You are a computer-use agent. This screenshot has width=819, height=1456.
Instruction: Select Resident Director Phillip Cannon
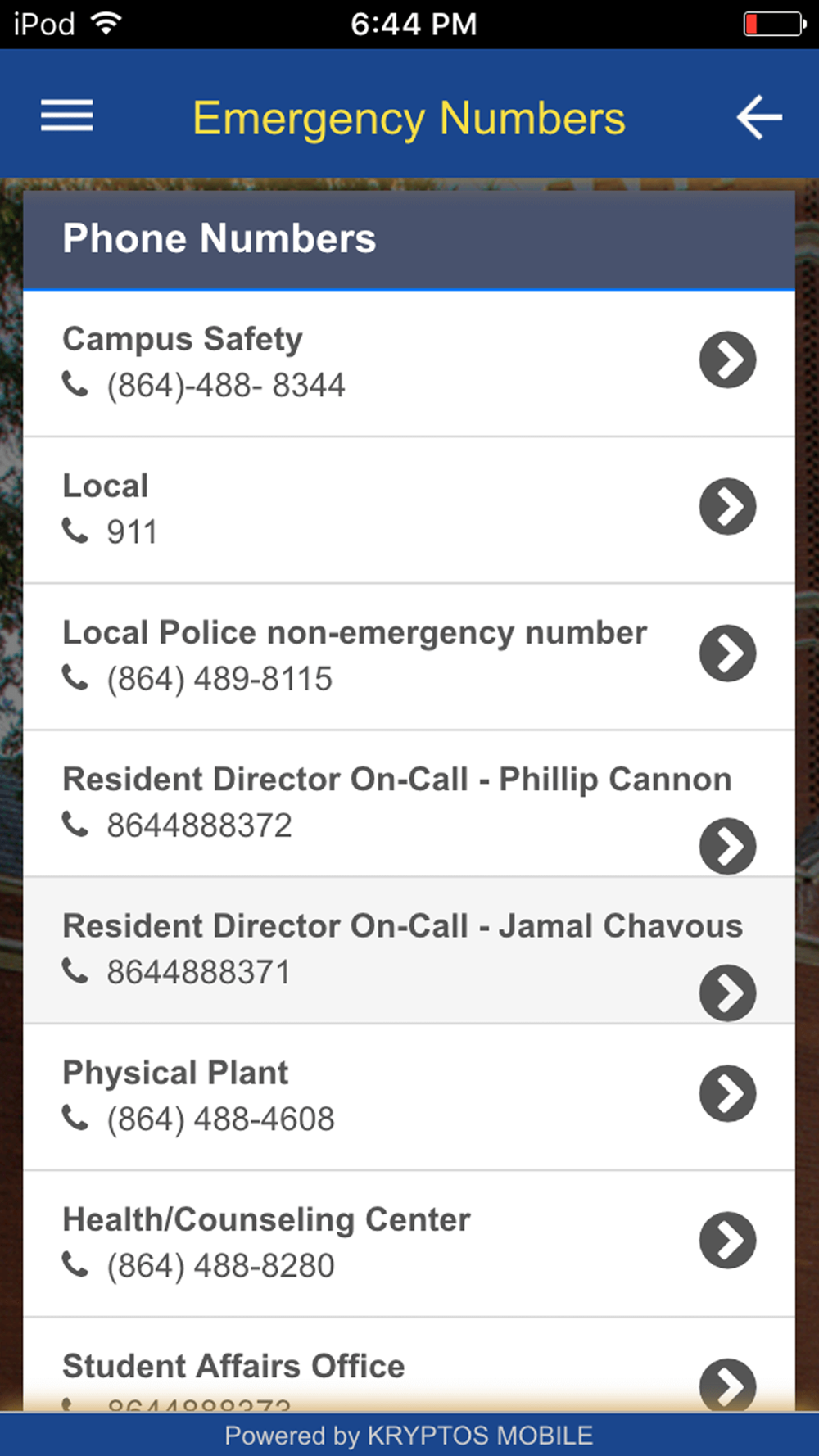[x=409, y=803]
